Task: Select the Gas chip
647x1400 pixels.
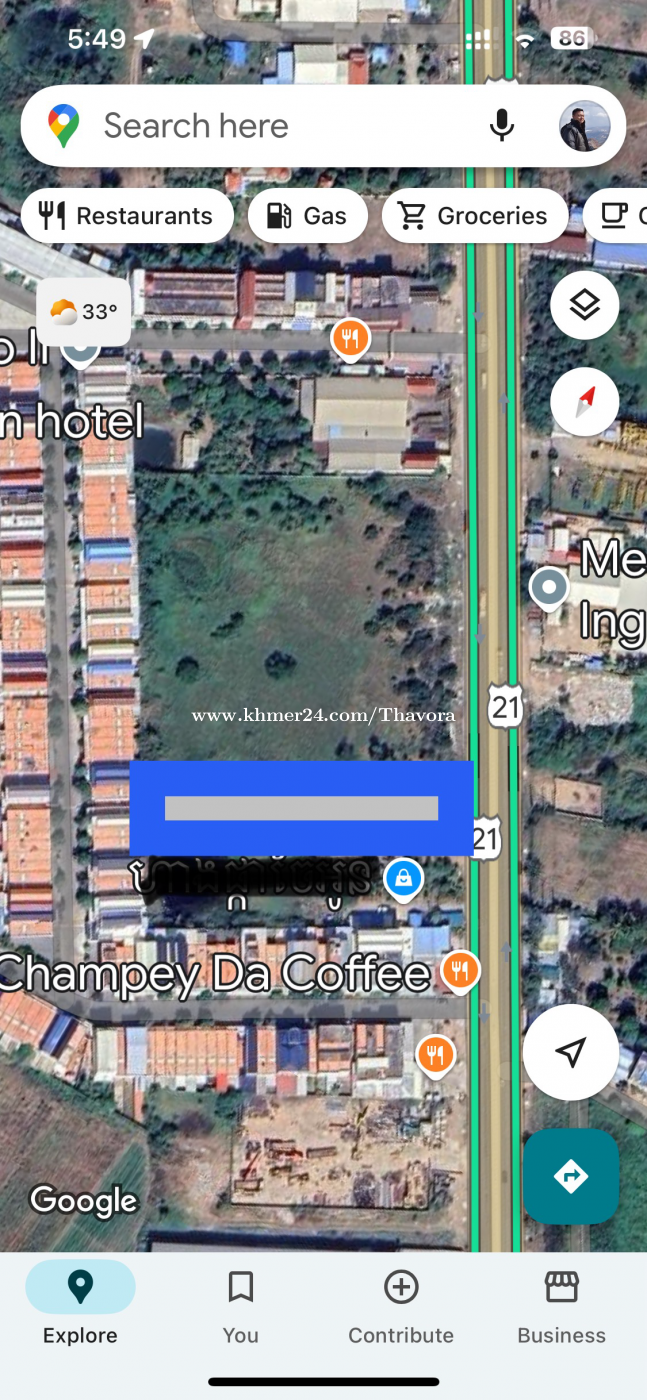Action: point(308,216)
